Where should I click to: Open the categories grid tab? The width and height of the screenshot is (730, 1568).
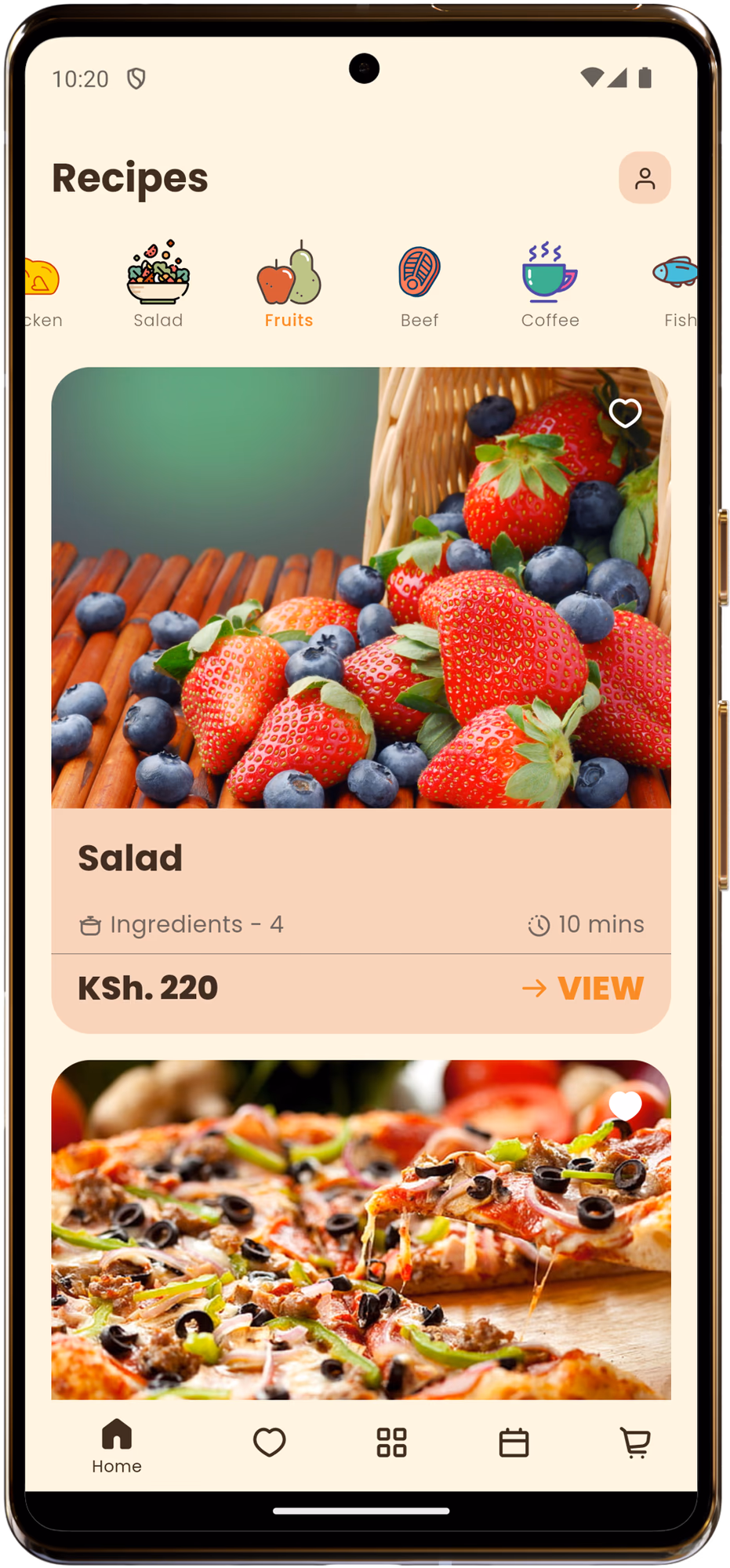click(391, 1443)
